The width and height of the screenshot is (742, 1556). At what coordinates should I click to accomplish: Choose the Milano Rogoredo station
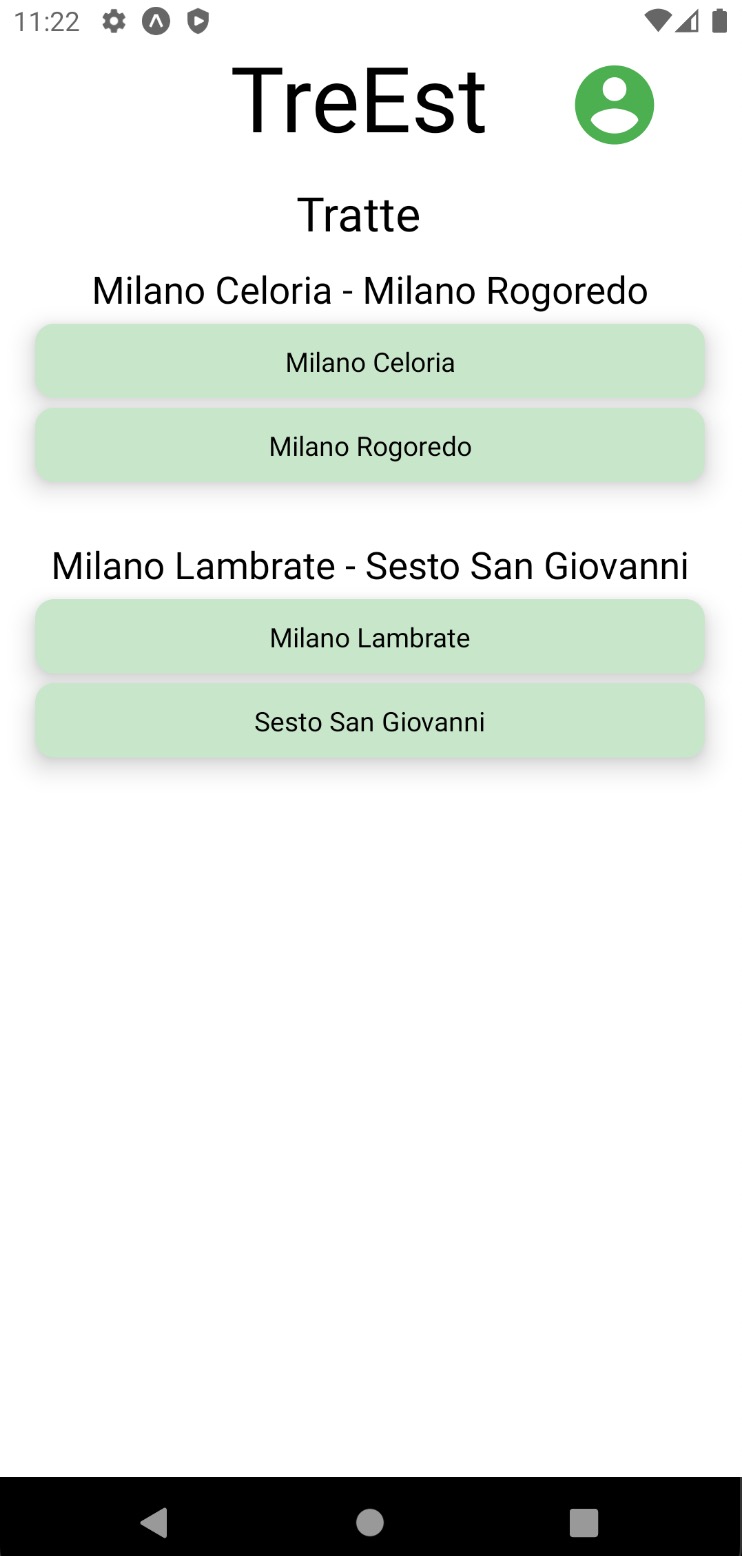tap(370, 446)
